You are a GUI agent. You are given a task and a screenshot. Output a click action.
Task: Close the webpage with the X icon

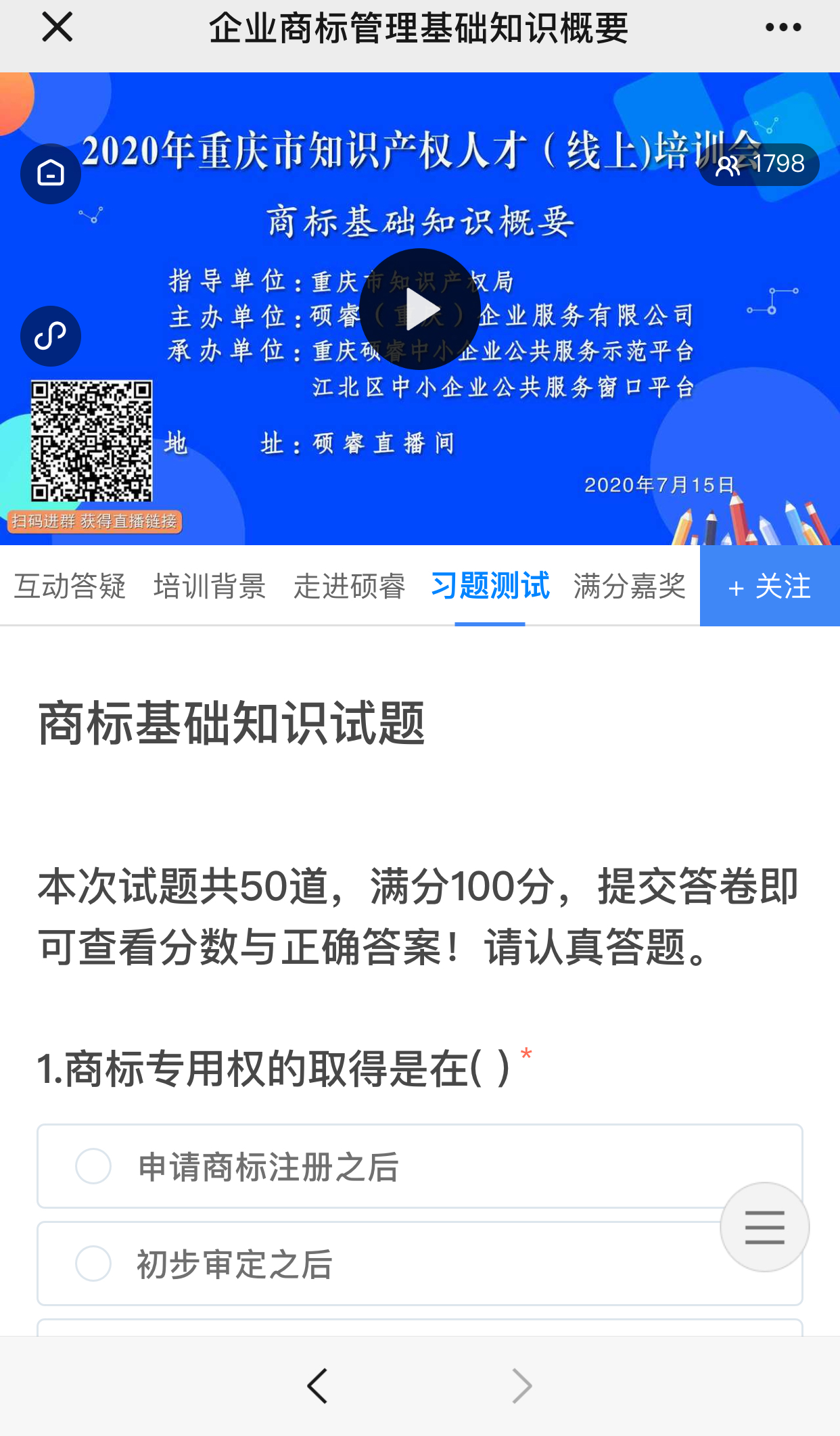pos(57,28)
